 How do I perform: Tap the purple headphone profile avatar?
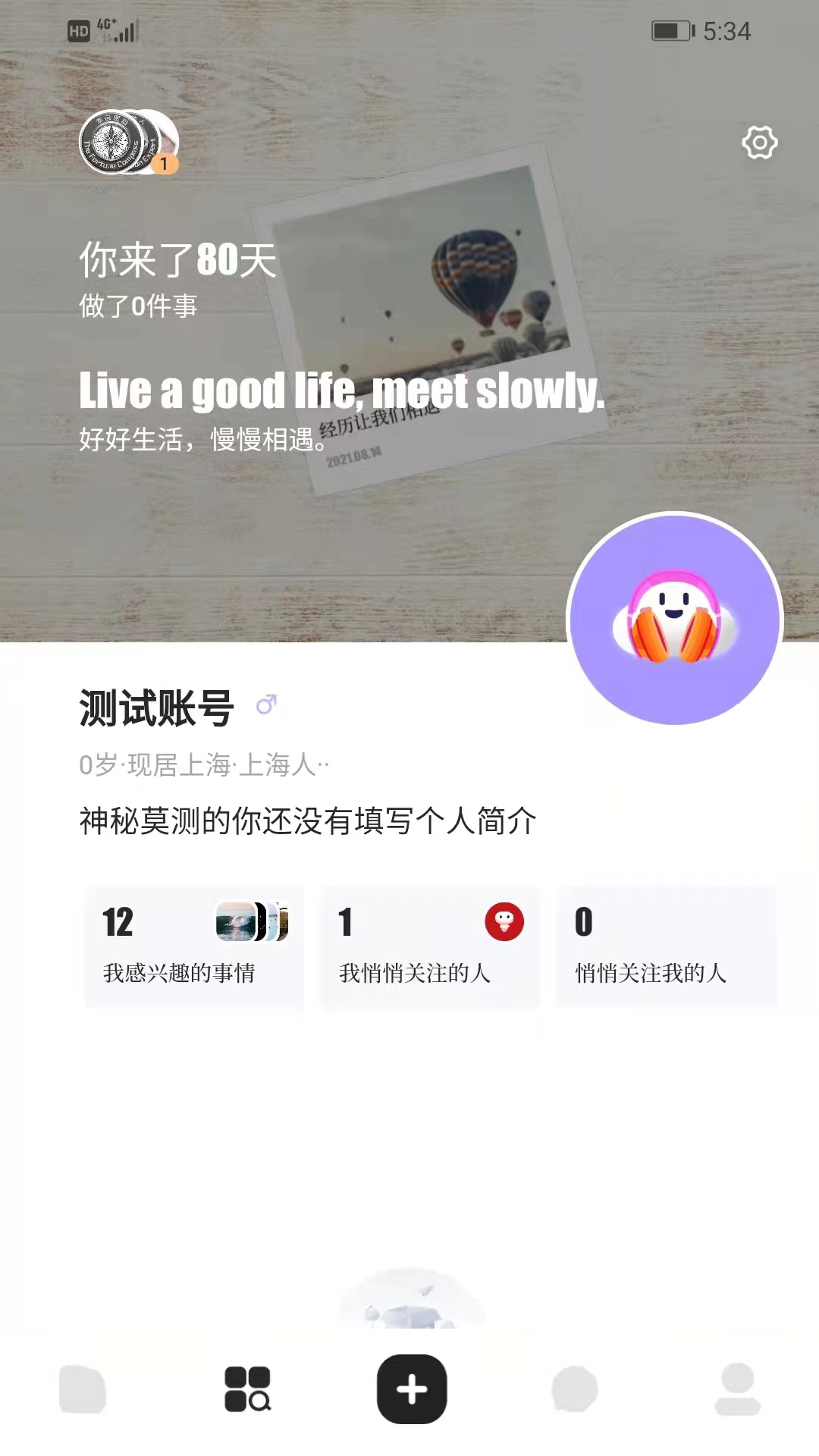click(675, 619)
